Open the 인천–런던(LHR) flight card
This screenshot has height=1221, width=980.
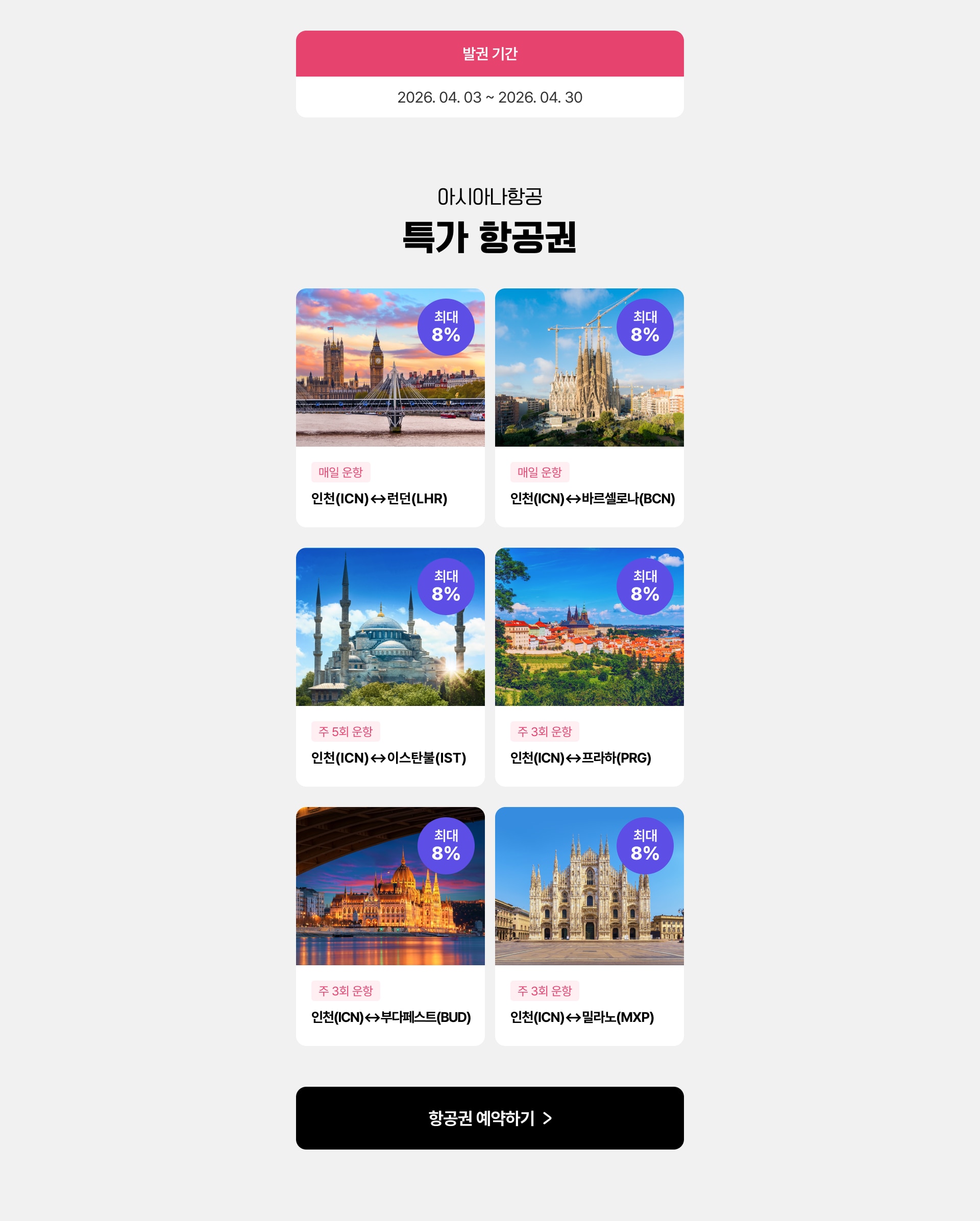[390, 407]
